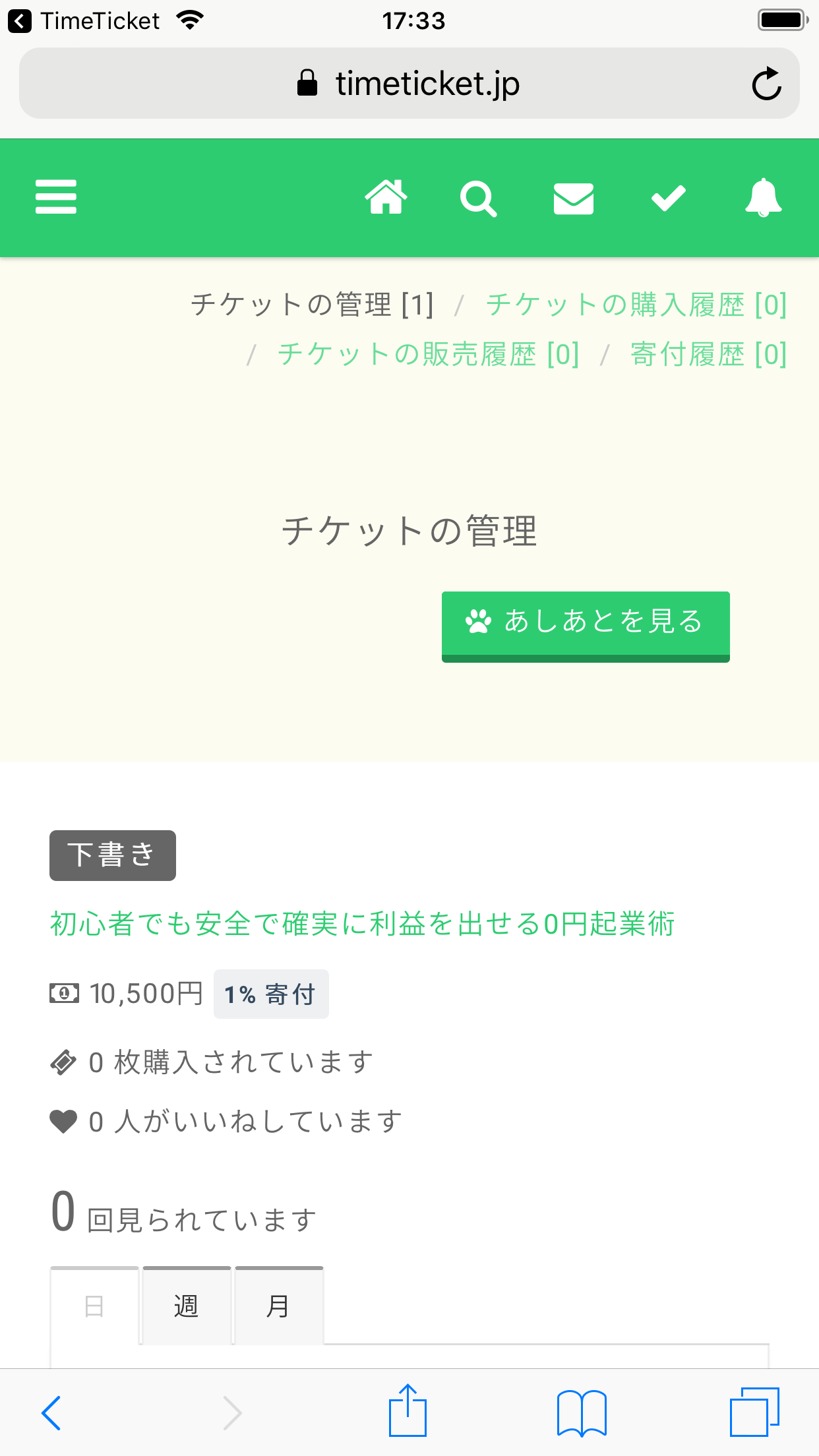819x1456 pixels.
Task: Go to the home page icon
Action: (386, 197)
